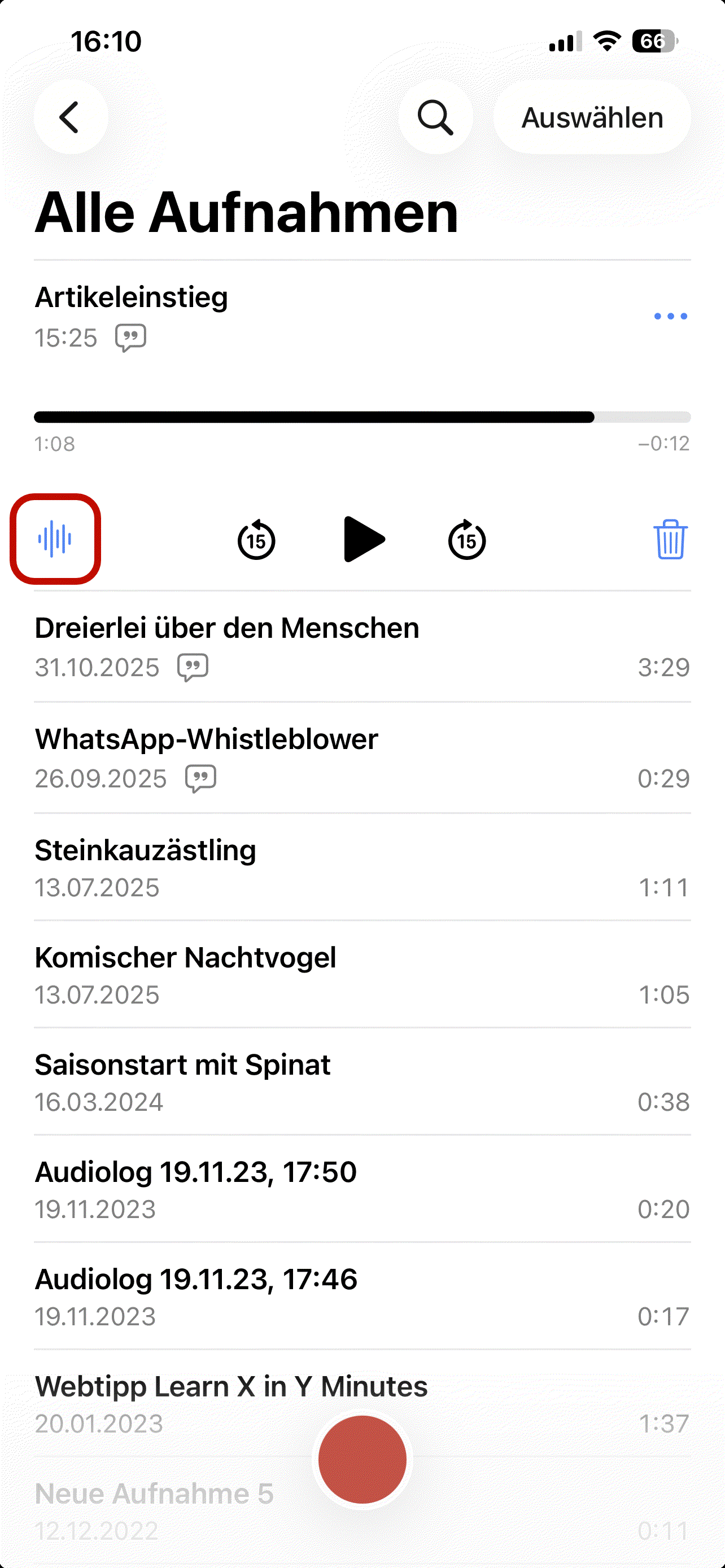
Task: Play the Artikeleinstieg recording
Action: click(x=364, y=539)
